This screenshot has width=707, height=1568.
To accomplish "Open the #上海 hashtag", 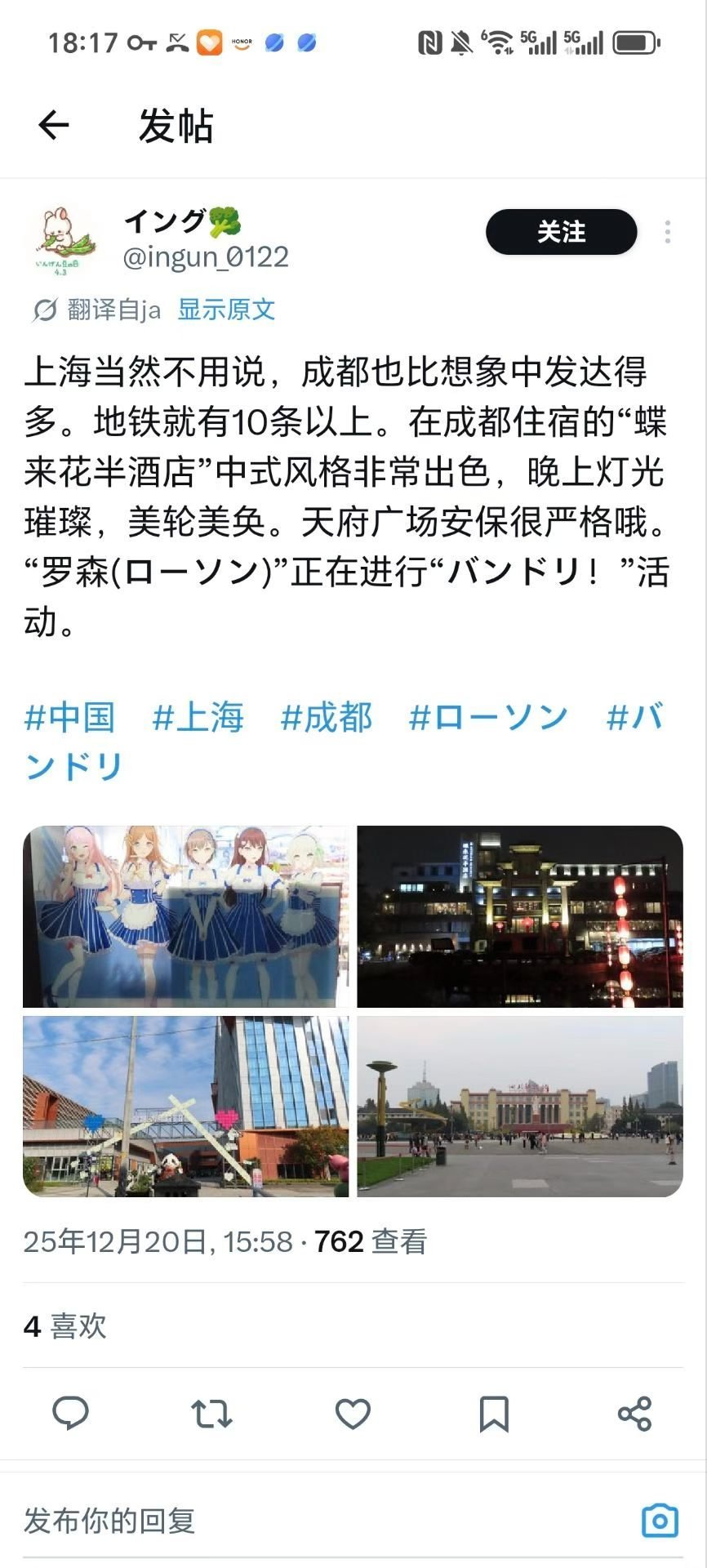I will coord(198,718).
